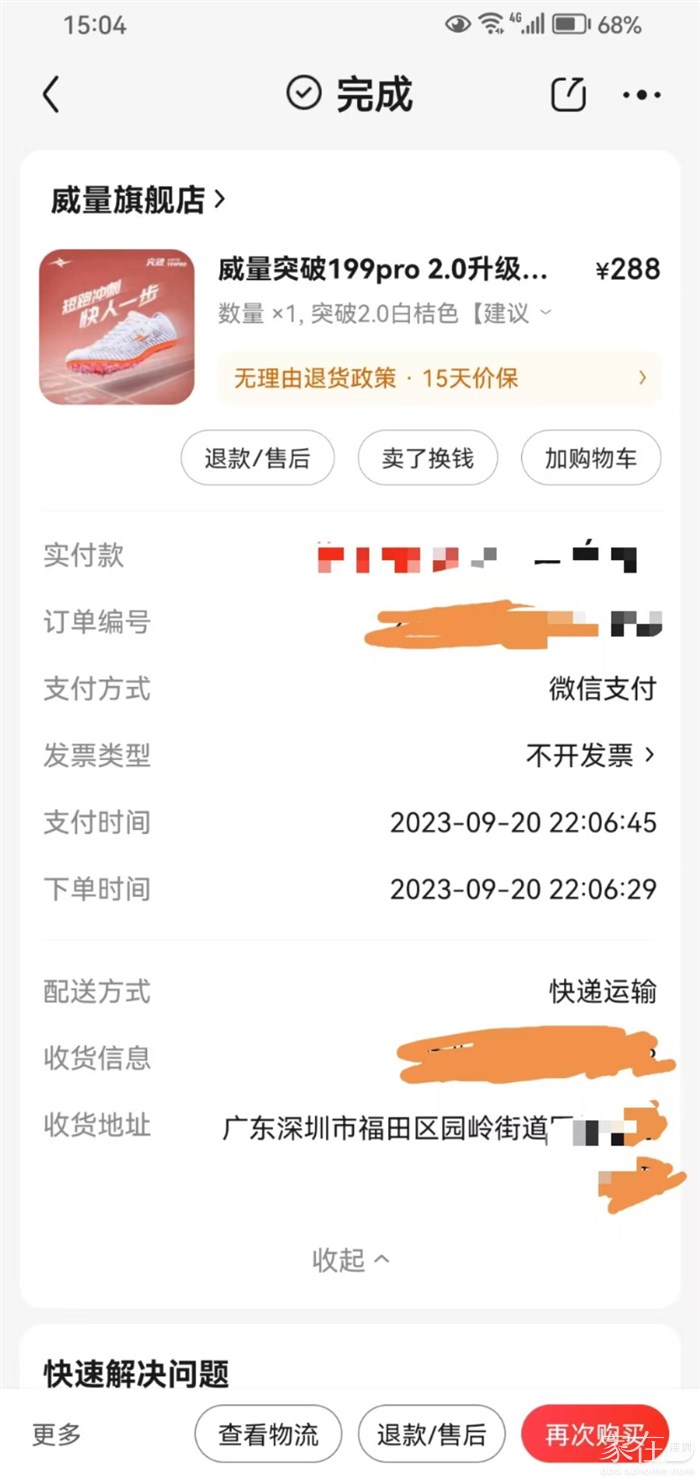Check shipping with 查看物流
Screen dimensions: 700x1478
click(x=268, y=1434)
